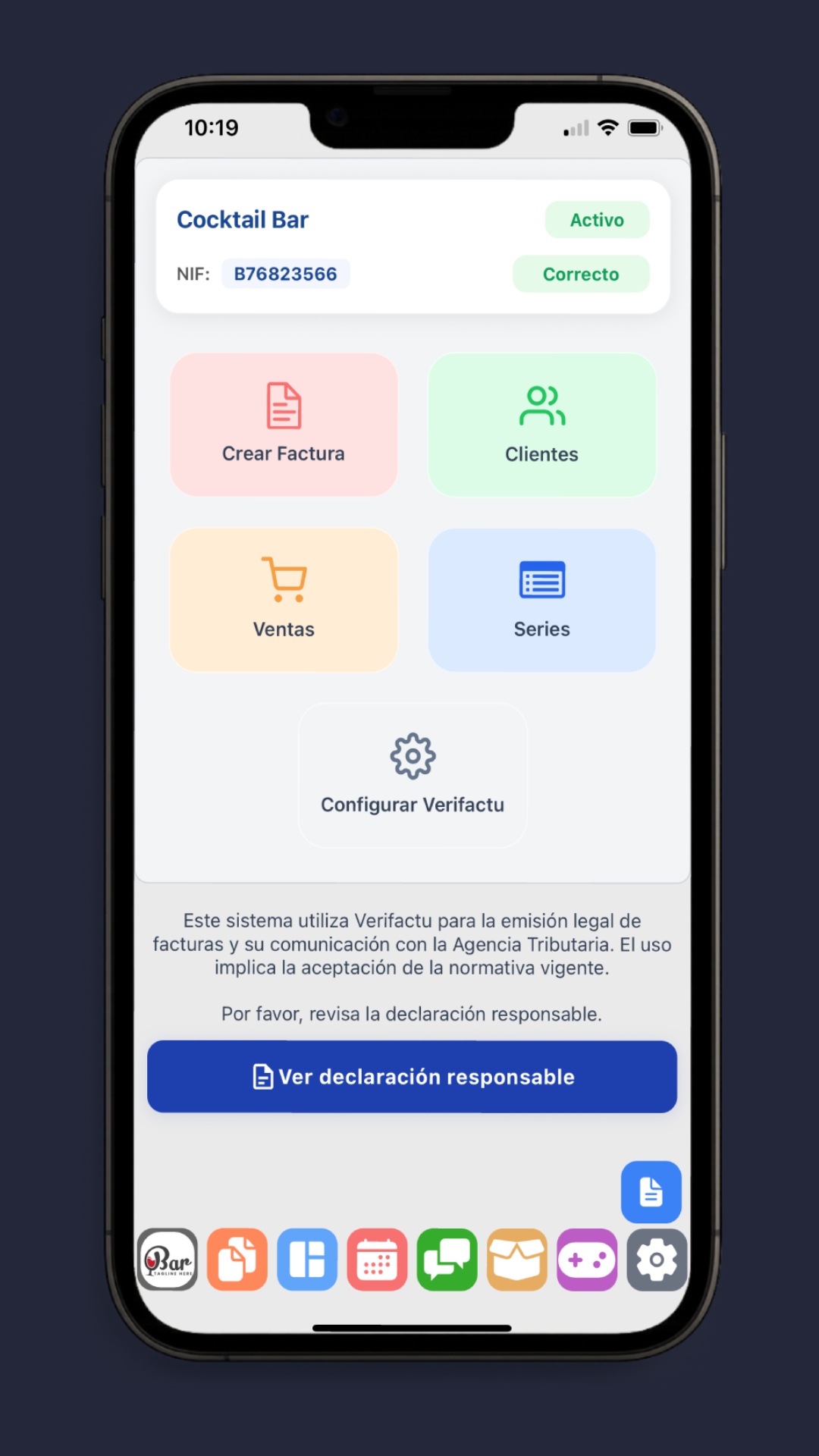
Task: Switch to the green chat tab
Action: [x=447, y=1260]
